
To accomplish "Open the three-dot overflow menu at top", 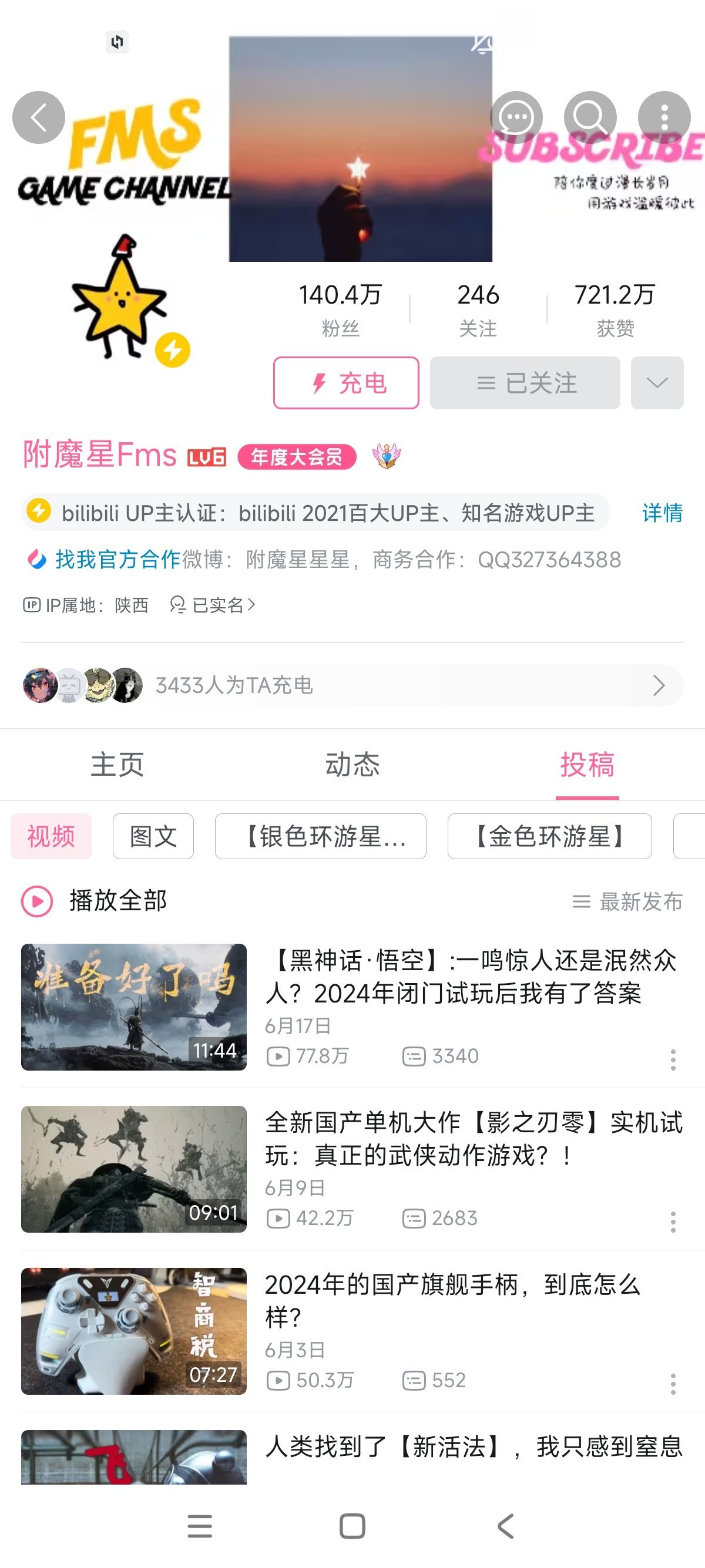I will click(664, 117).
